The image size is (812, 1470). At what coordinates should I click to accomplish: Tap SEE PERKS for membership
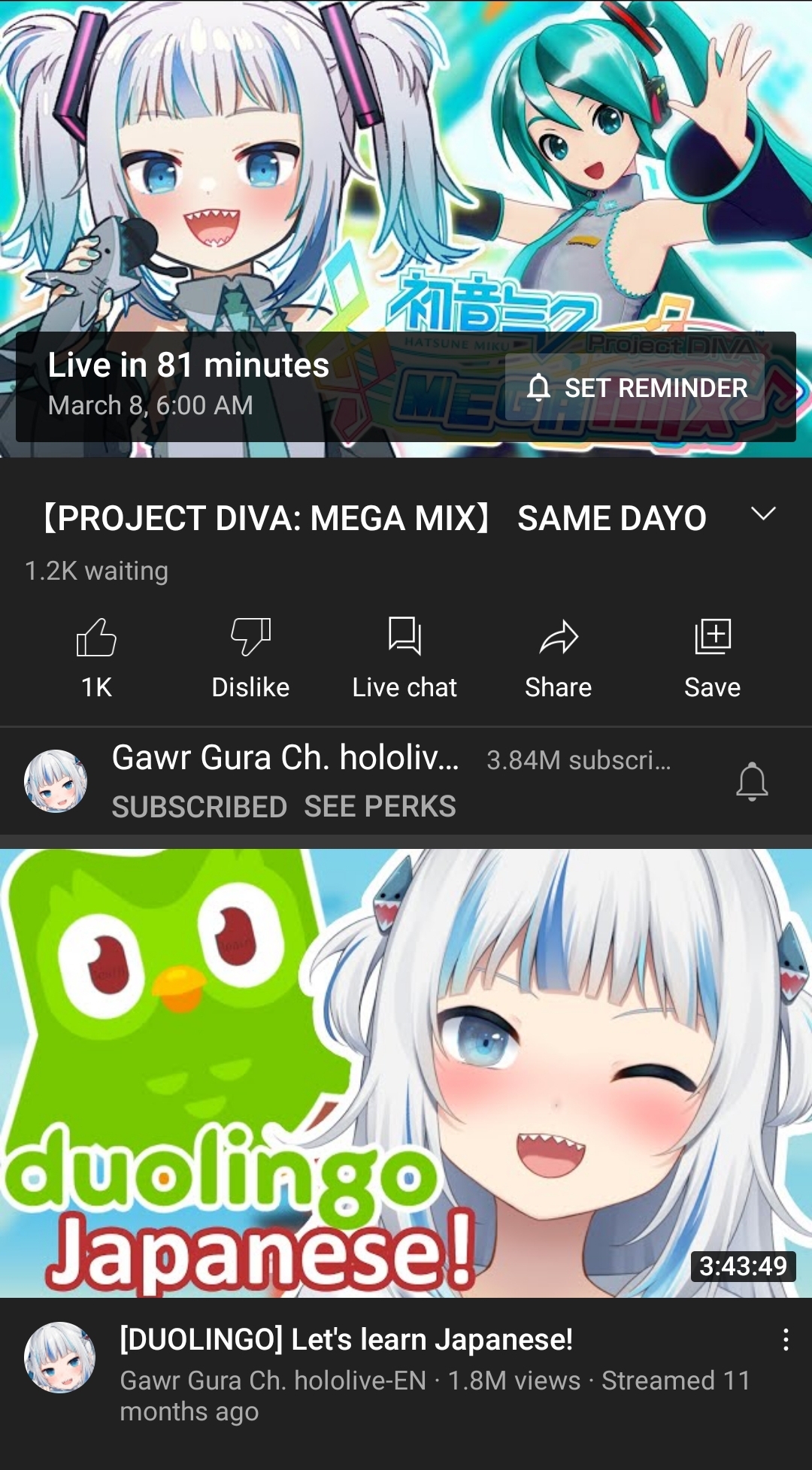coord(380,807)
